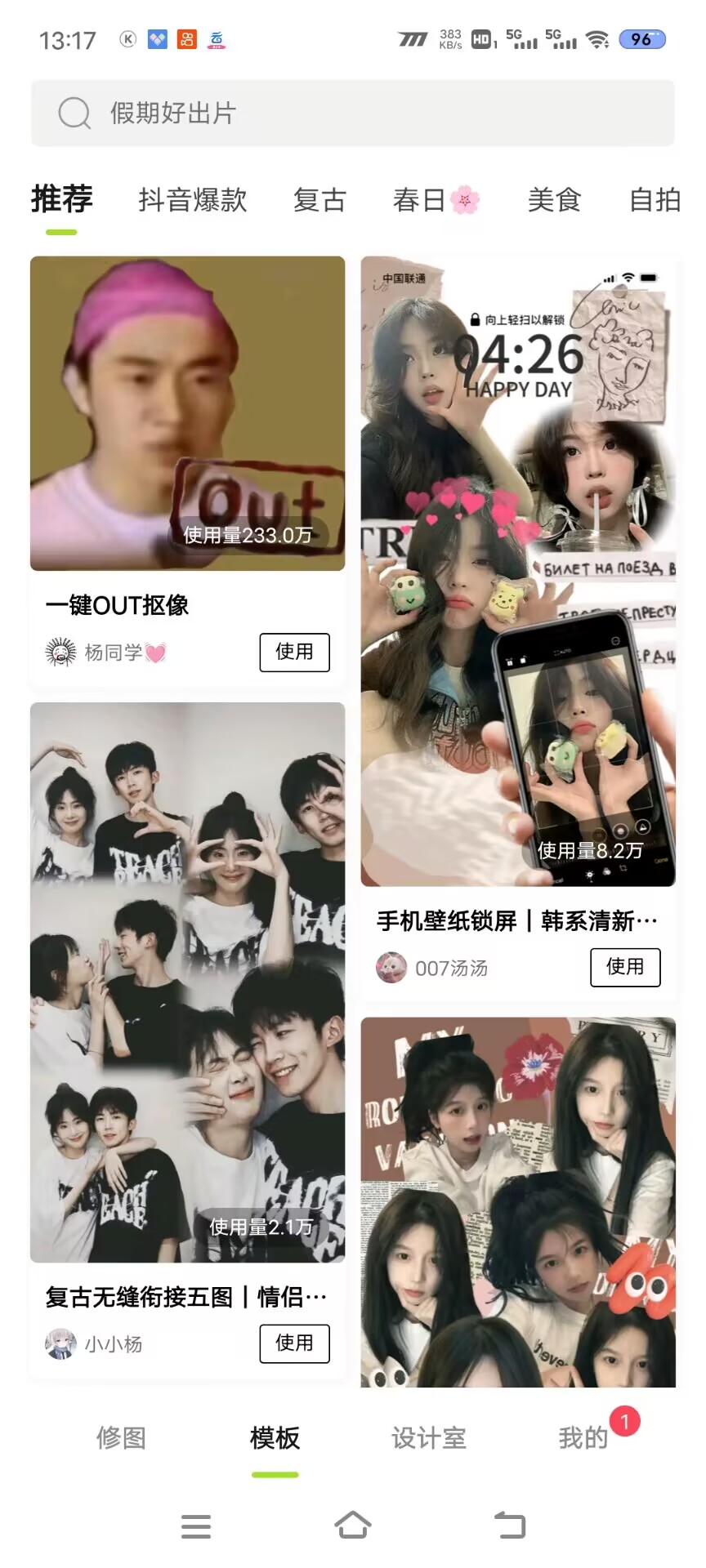Select the 复古 category tab
This screenshot has width=706, height=1568.
(x=319, y=200)
